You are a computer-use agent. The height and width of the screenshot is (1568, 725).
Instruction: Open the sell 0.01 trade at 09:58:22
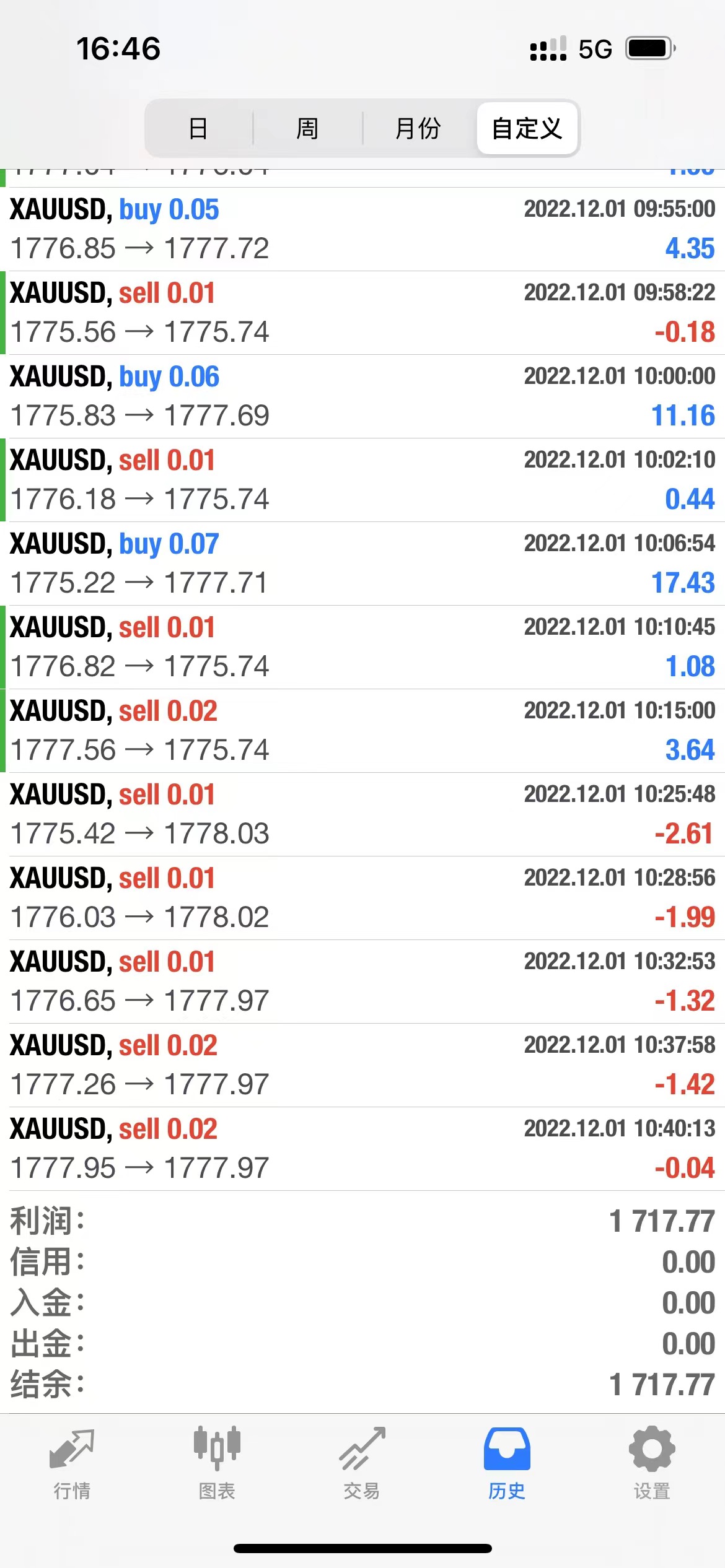[362, 313]
